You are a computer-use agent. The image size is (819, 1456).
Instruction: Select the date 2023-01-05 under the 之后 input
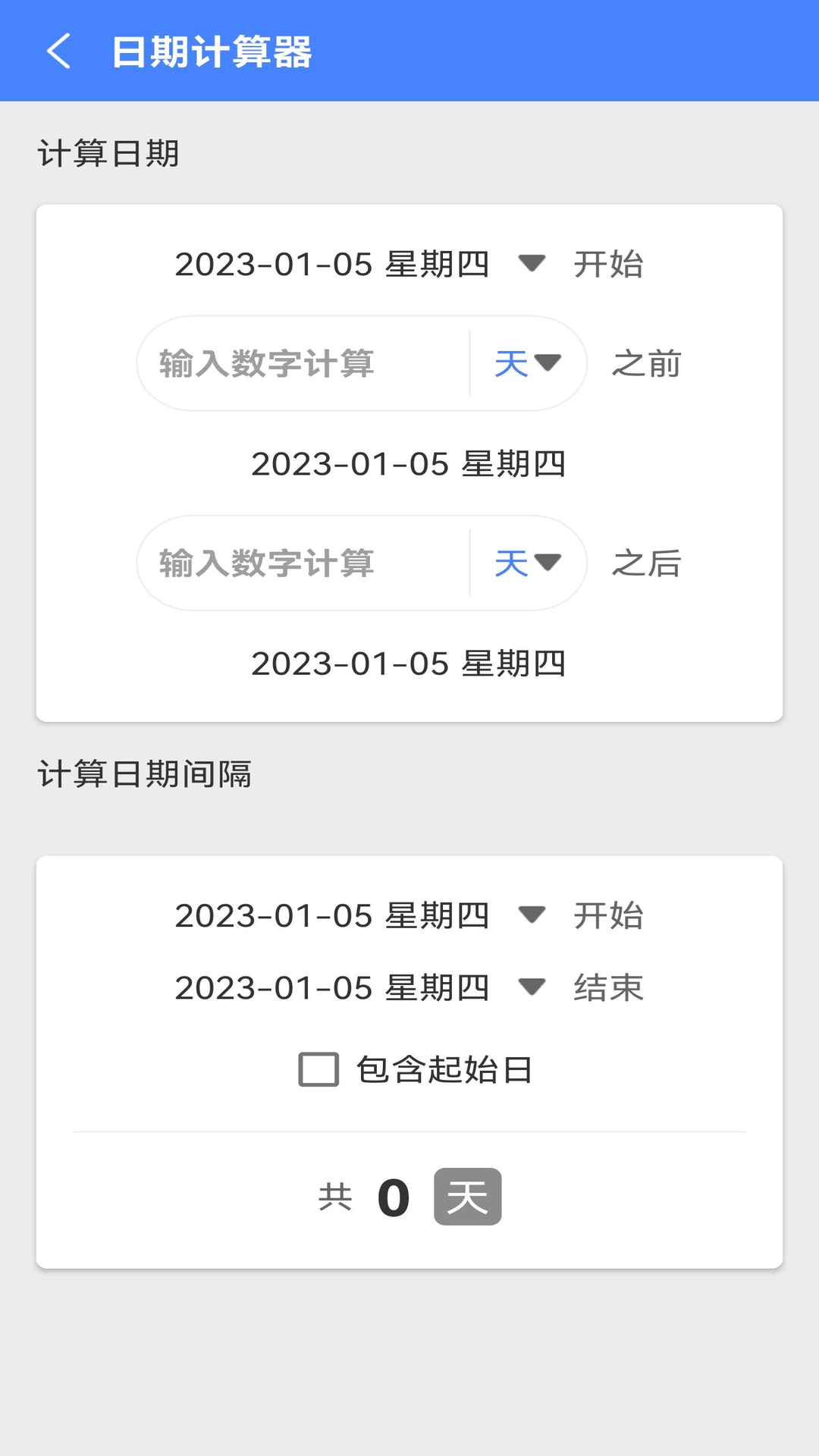pyautogui.click(x=409, y=662)
